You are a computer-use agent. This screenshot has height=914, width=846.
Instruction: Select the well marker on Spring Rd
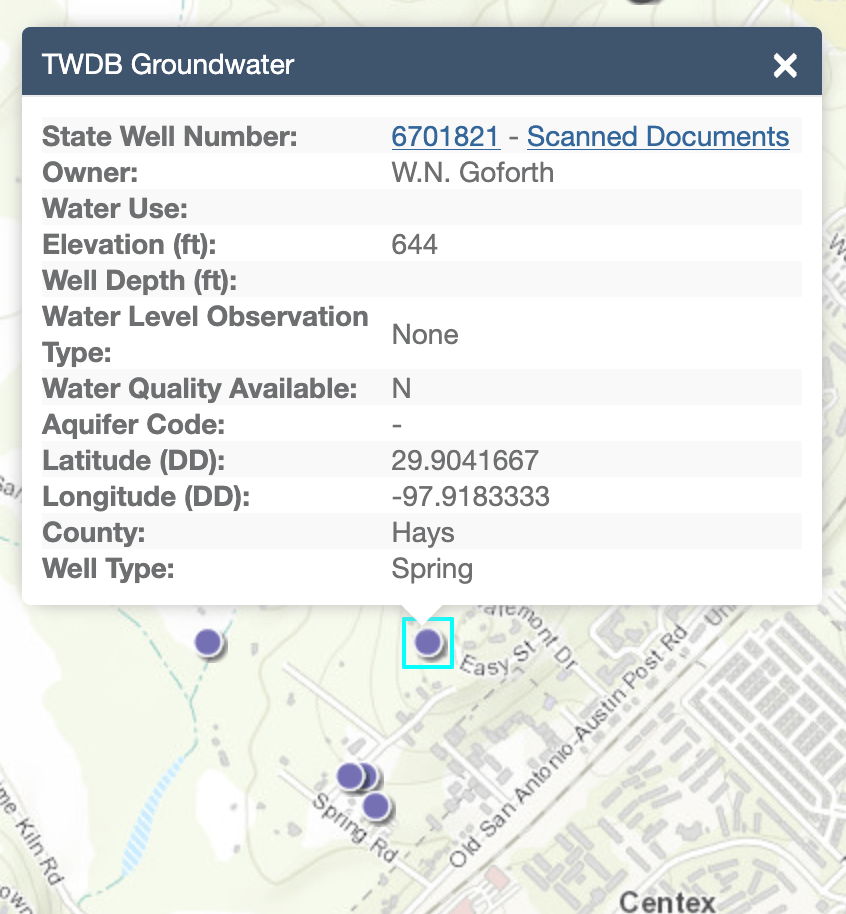(x=375, y=805)
